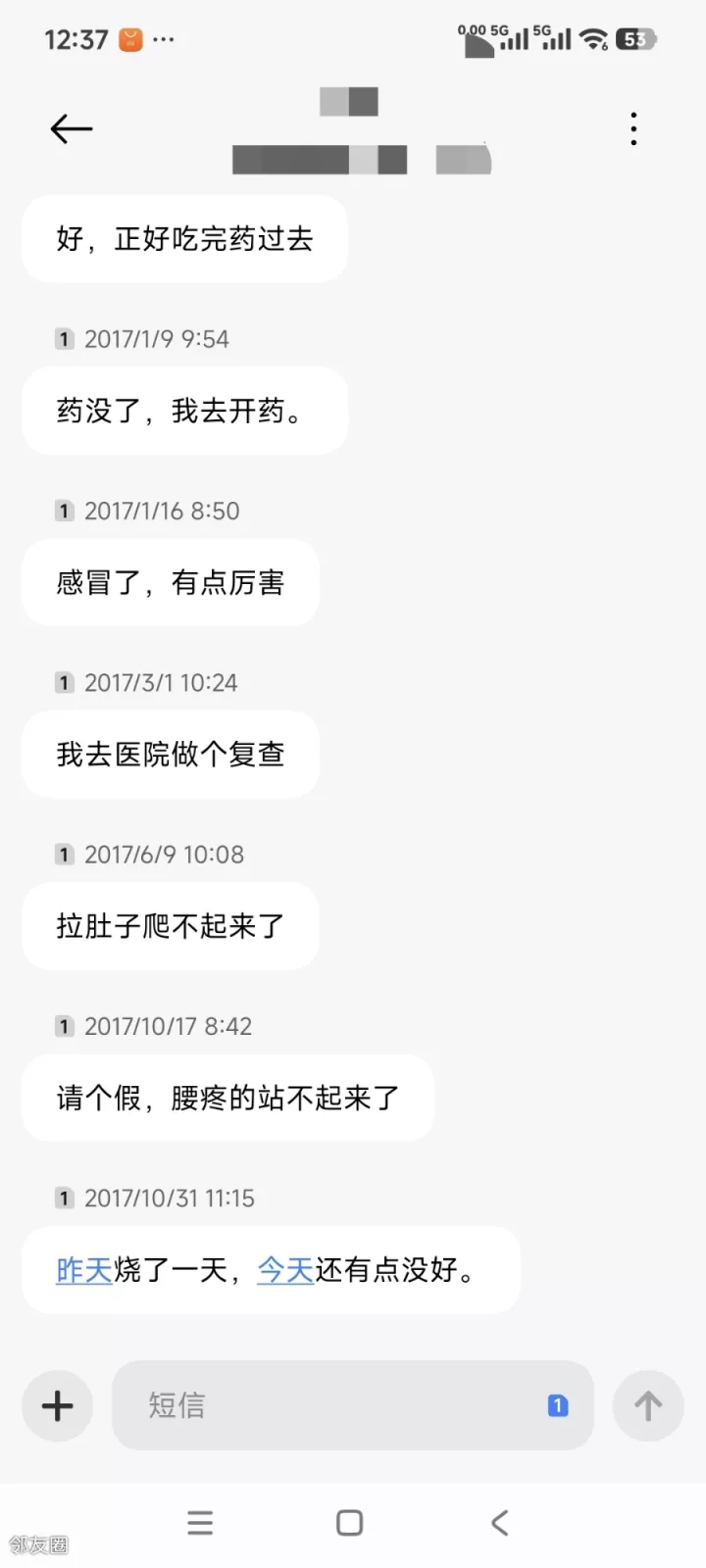Screen dimensions: 706x1568
Task: Tap the send arrow button
Action: [x=647, y=1406]
